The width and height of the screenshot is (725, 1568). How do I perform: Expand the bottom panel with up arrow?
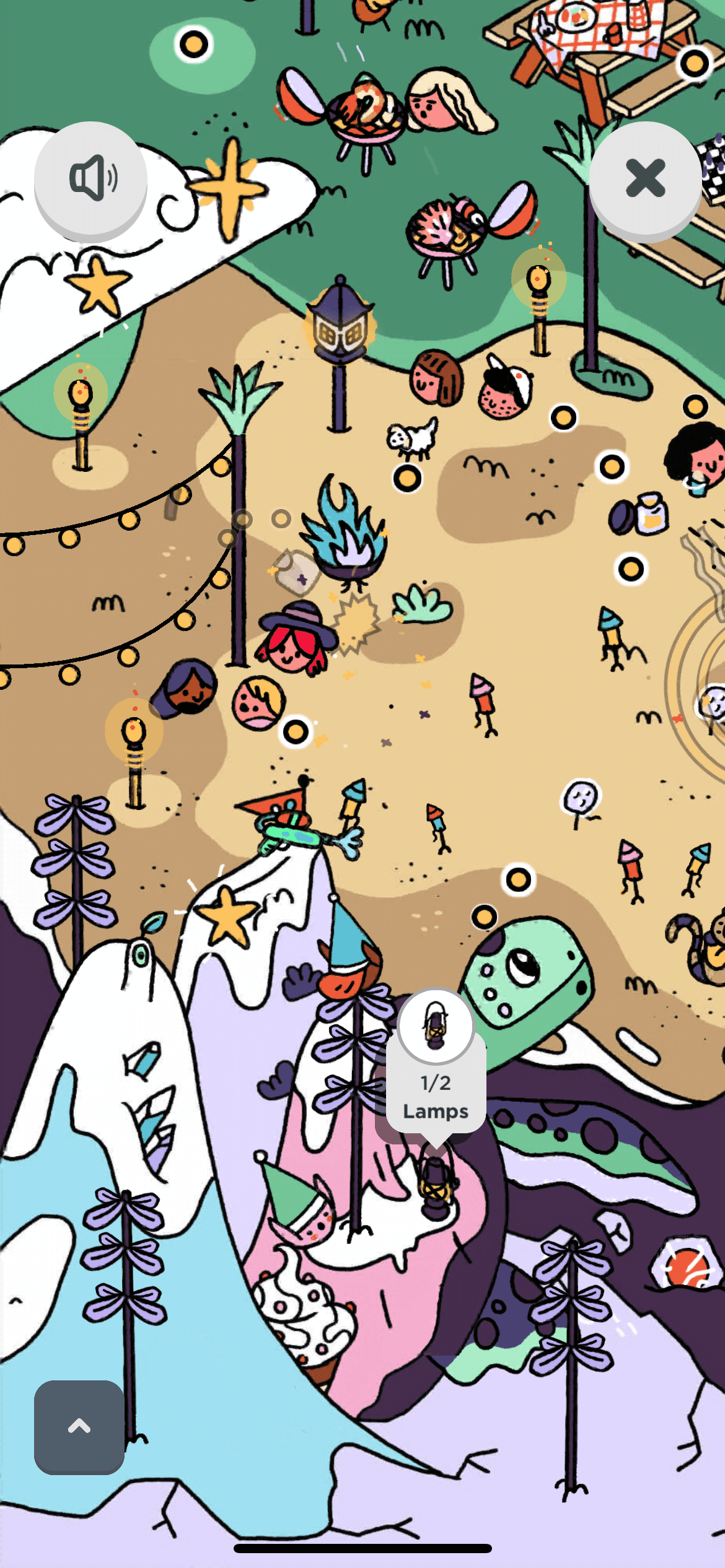tap(79, 1427)
